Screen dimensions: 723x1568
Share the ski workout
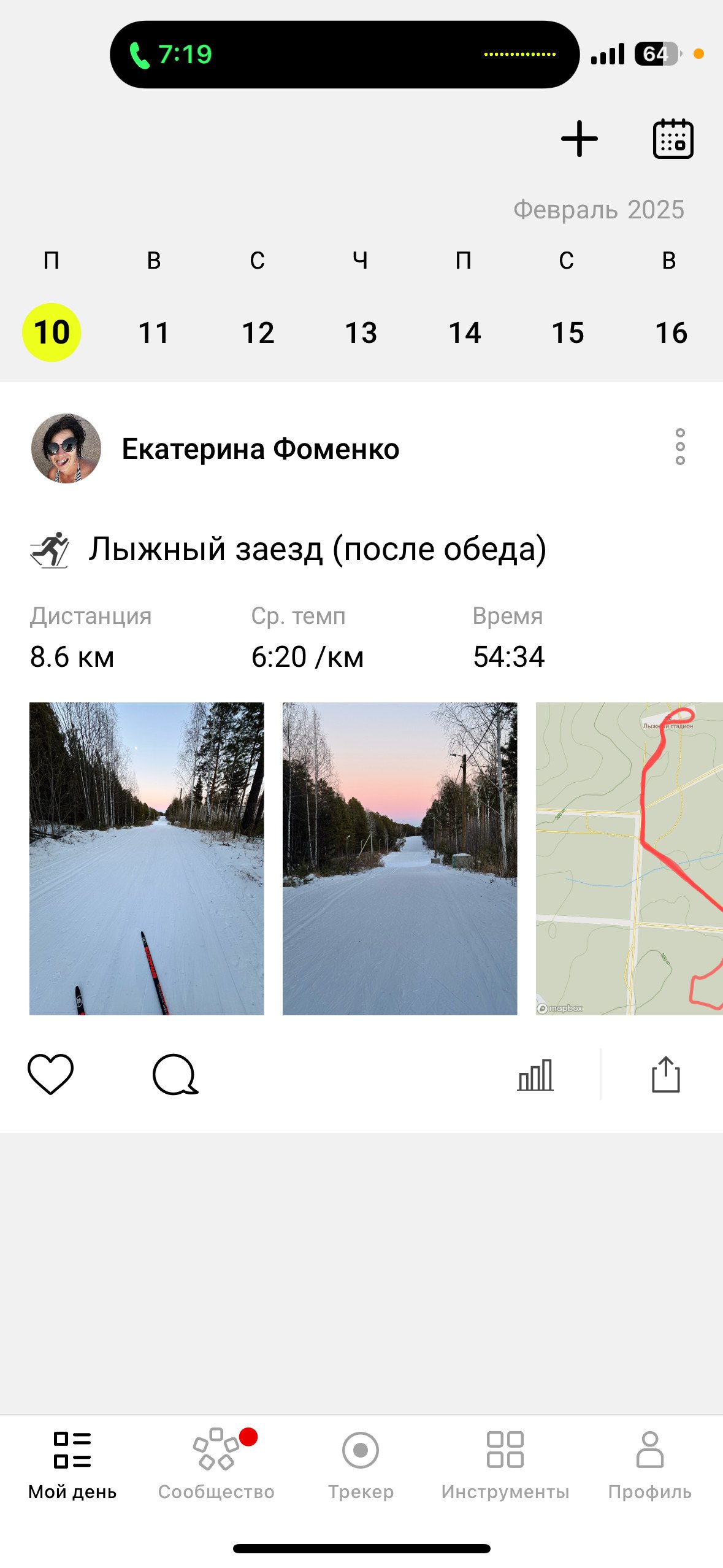pyautogui.click(x=665, y=1074)
